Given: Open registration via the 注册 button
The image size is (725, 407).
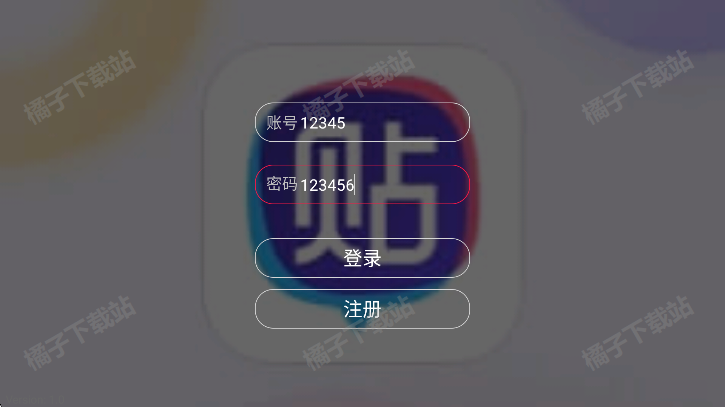Looking at the screenshot, I should point(362,309).
